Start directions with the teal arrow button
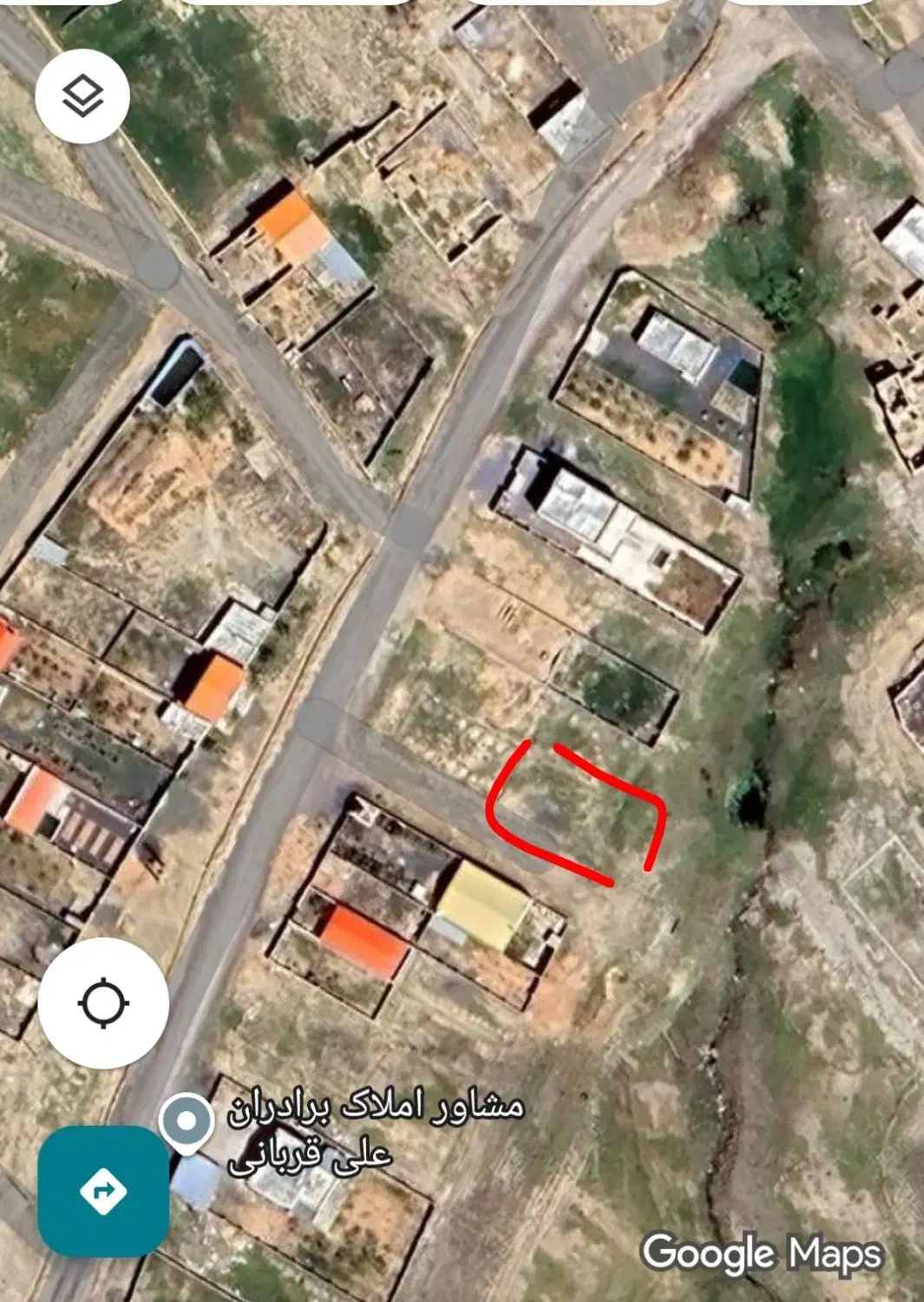 pyautogui.click(x=103, y=1190)
